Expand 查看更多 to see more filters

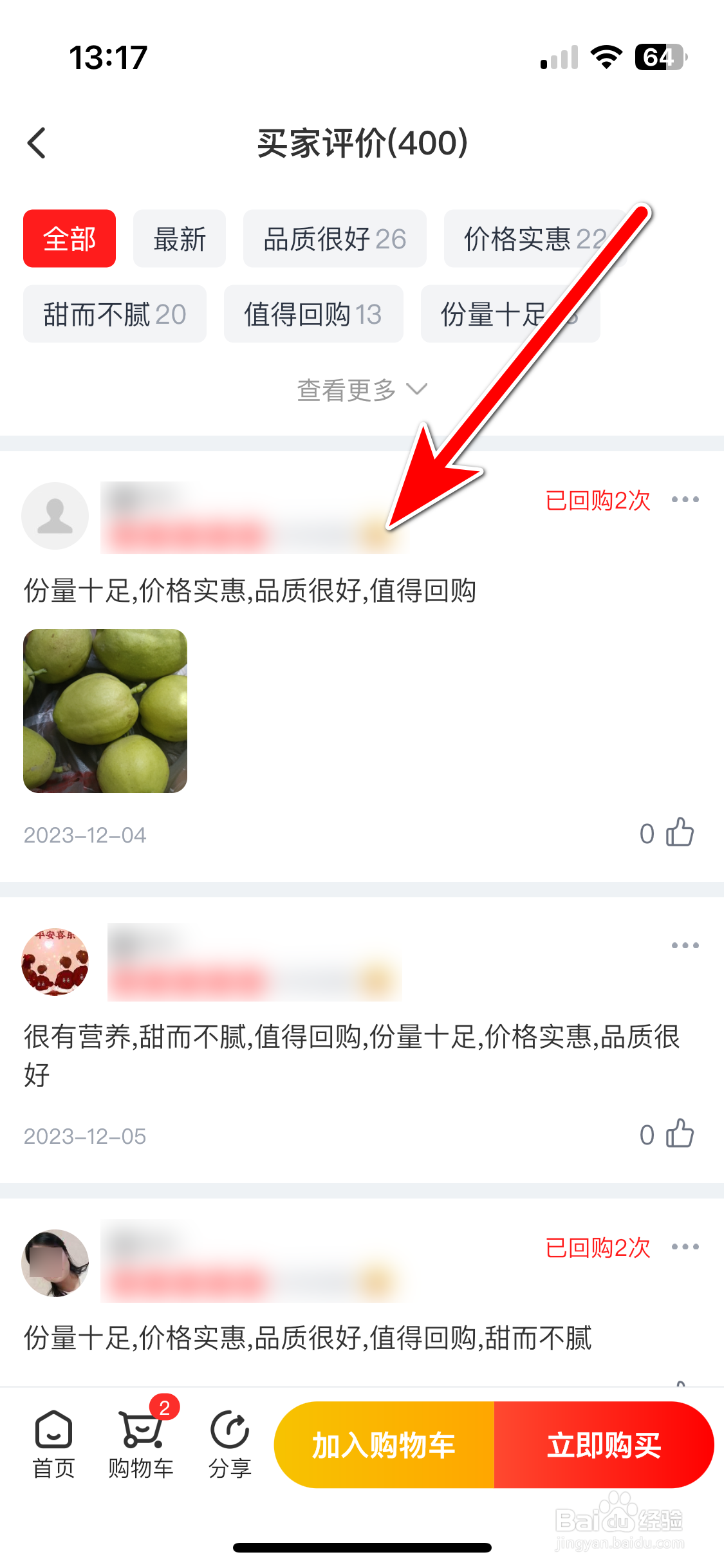pos(362,389)
